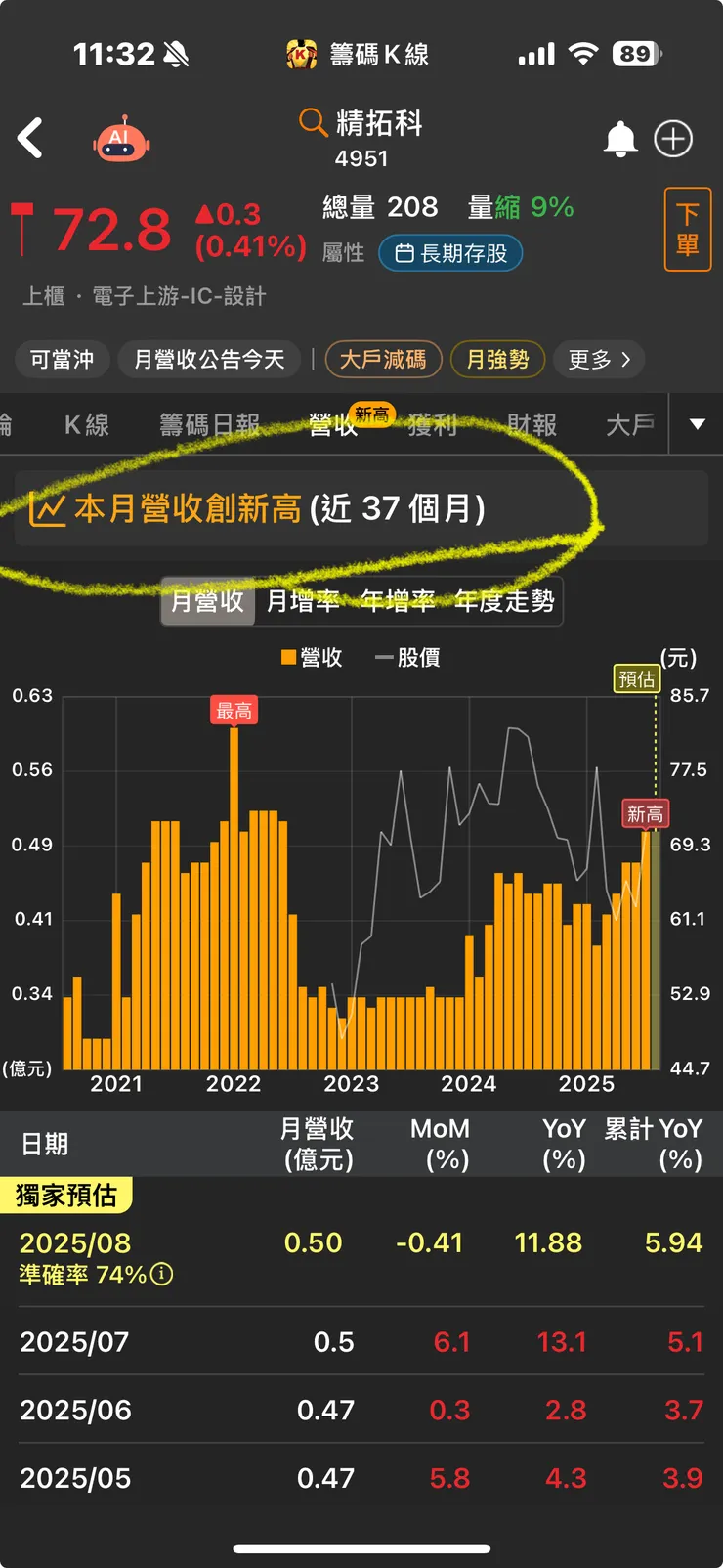Open the 財報 tab
Viewport: 723px width, 1568px height.
(x=534, y=424)
